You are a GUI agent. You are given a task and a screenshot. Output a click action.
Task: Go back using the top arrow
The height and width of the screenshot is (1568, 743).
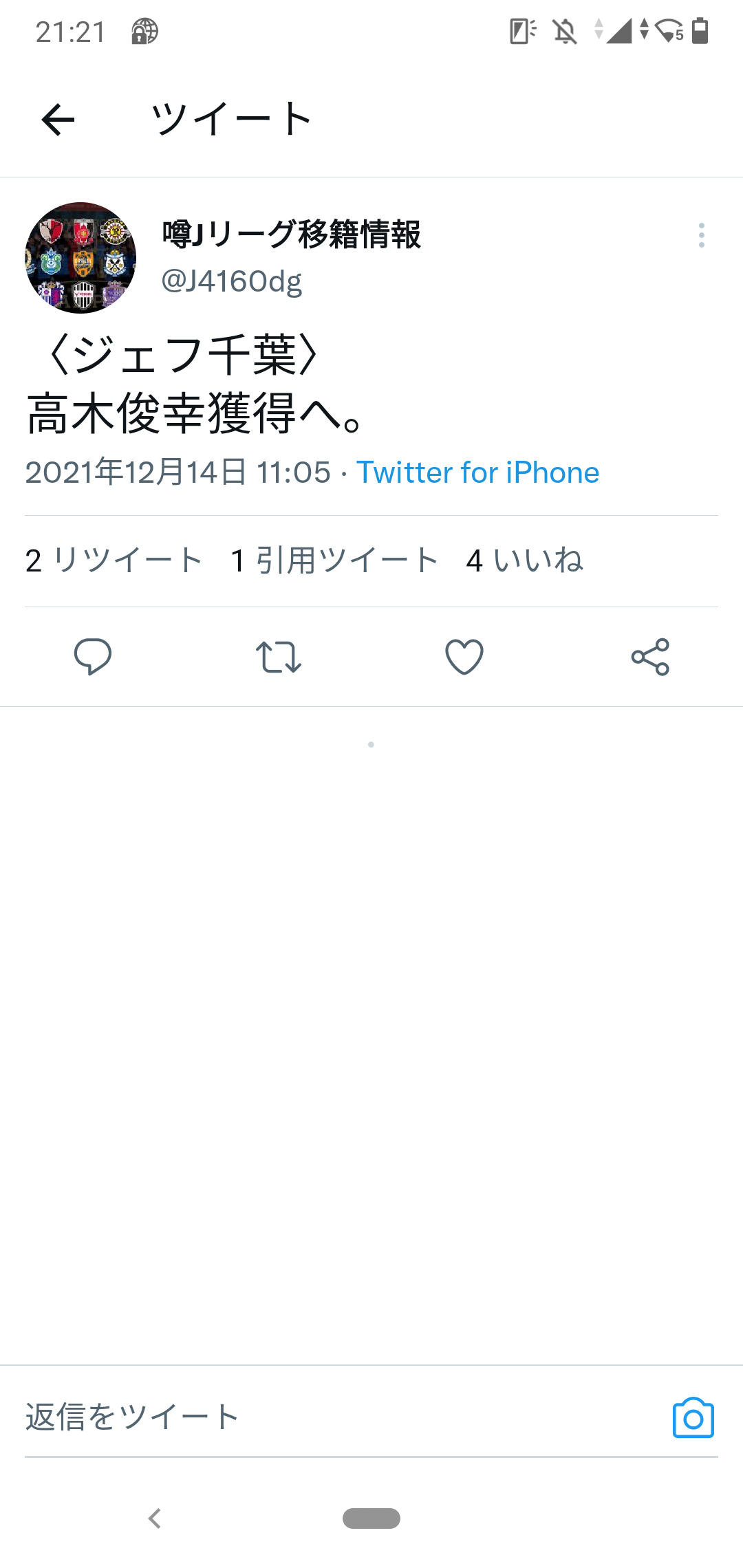58,120
